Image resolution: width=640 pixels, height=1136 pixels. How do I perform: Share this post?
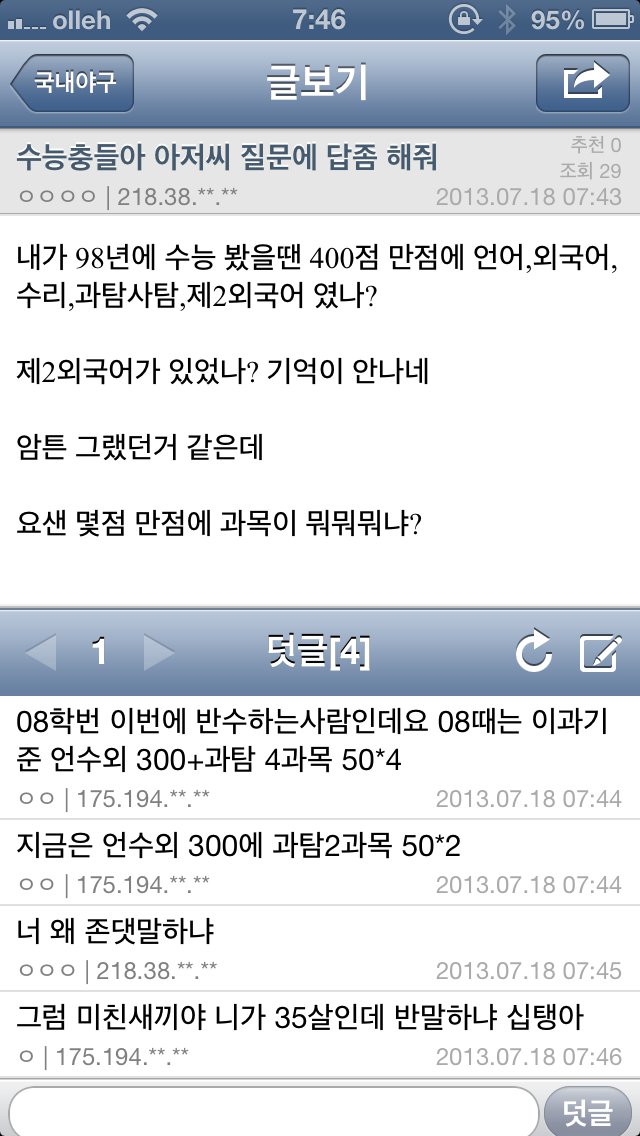click(585, 83)
